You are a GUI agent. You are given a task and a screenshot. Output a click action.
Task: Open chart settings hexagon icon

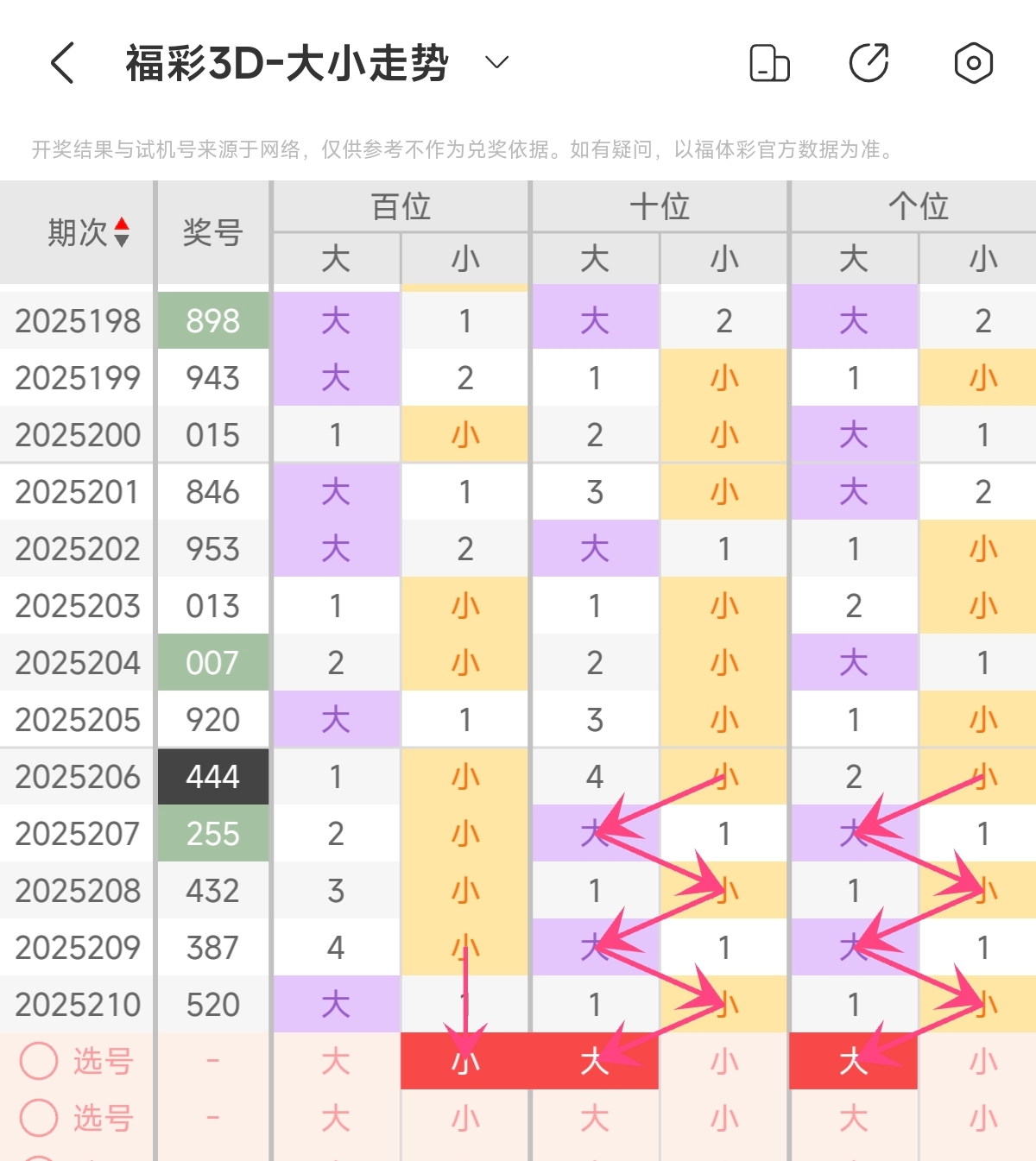[x=973, y=63]
